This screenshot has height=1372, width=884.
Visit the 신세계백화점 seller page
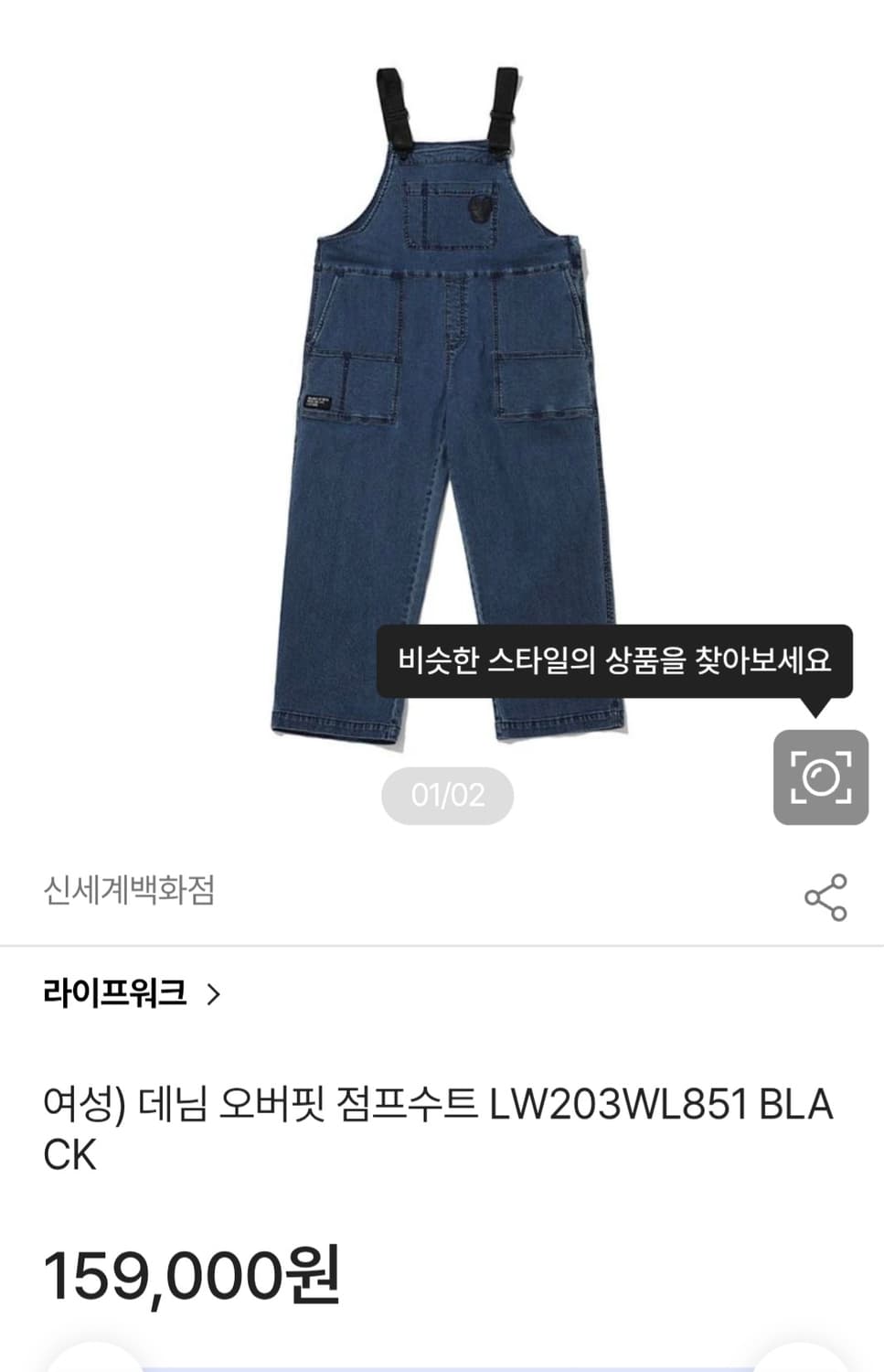coord(128,887)
